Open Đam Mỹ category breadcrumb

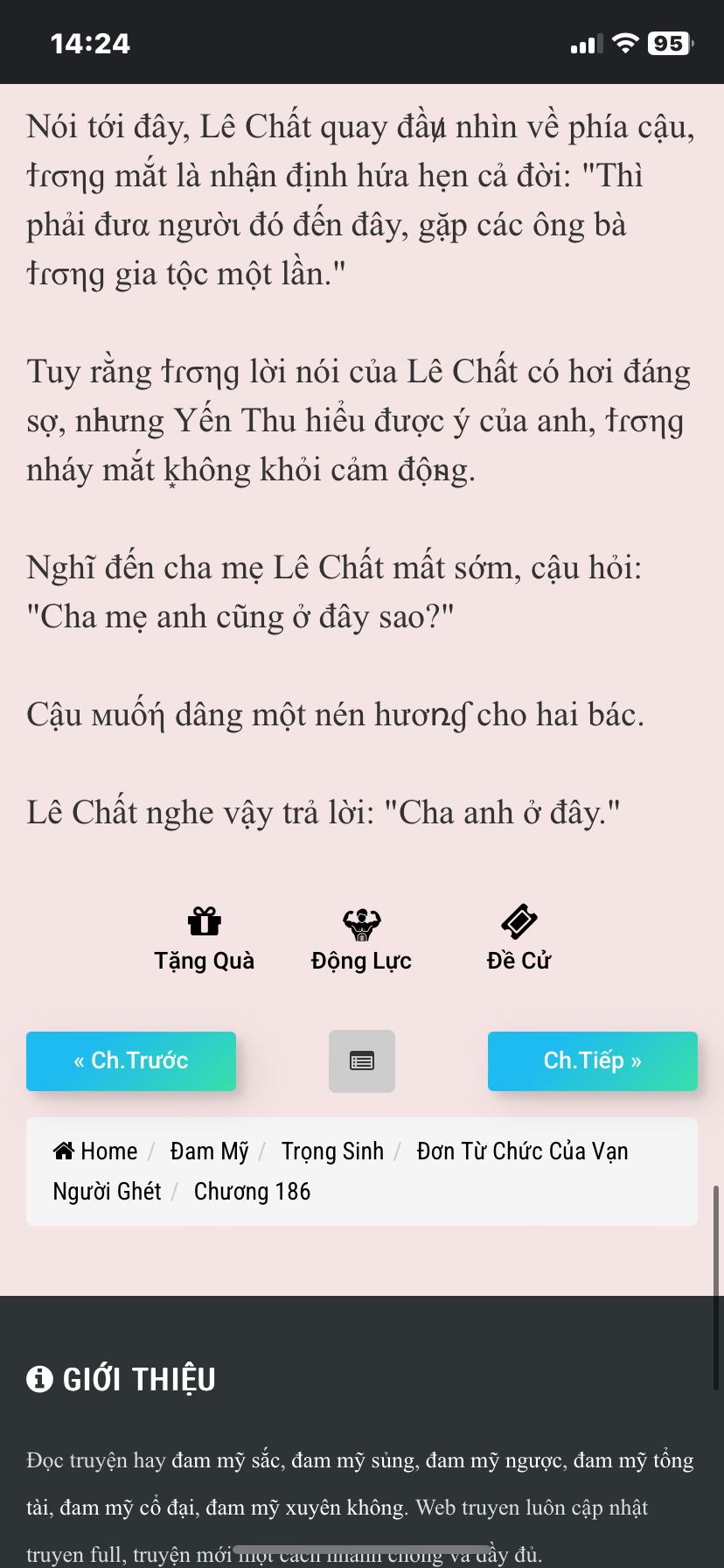click(x=209, y=1151)
